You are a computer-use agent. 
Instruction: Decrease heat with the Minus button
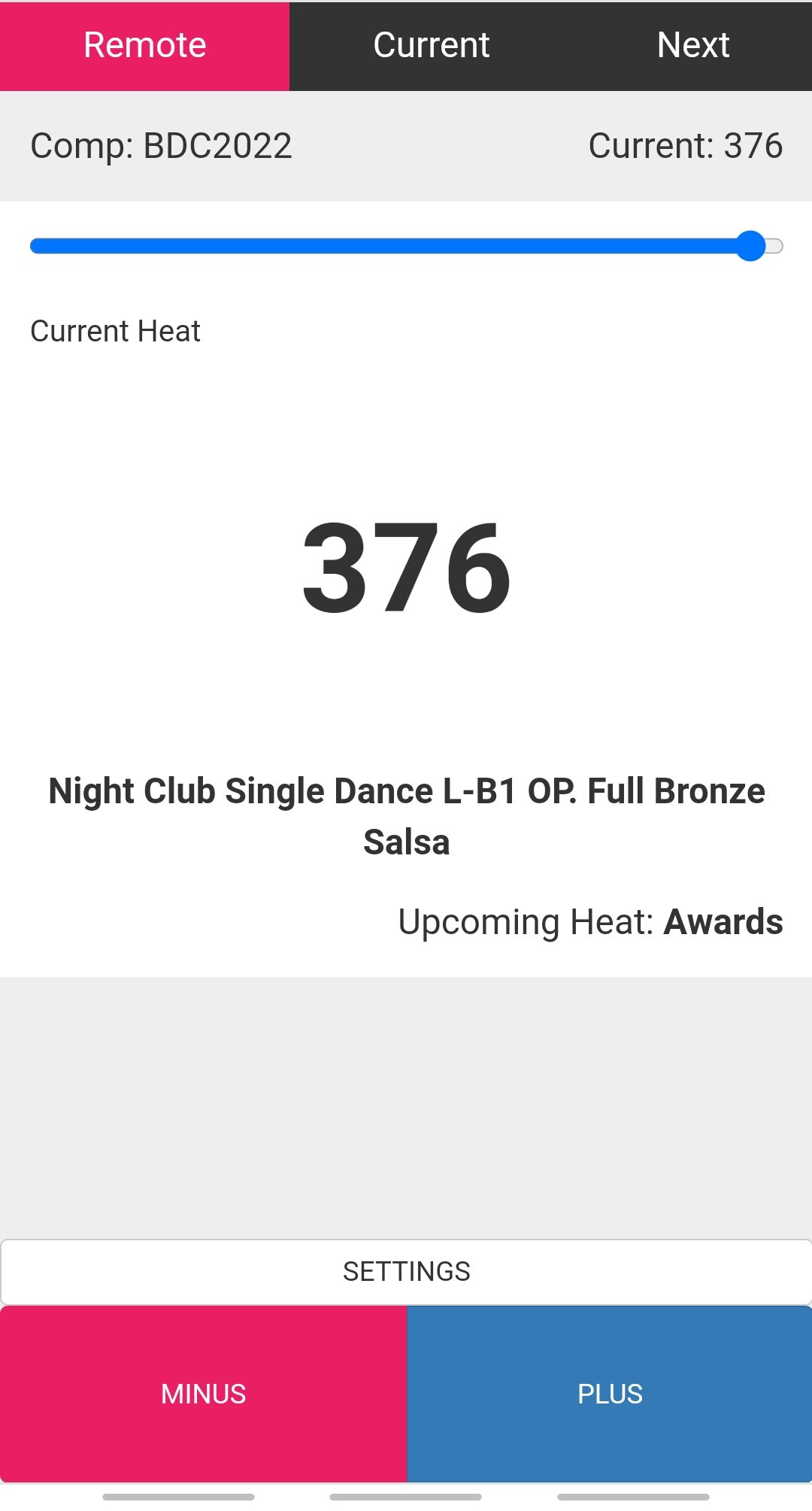tap(203, 1394)
